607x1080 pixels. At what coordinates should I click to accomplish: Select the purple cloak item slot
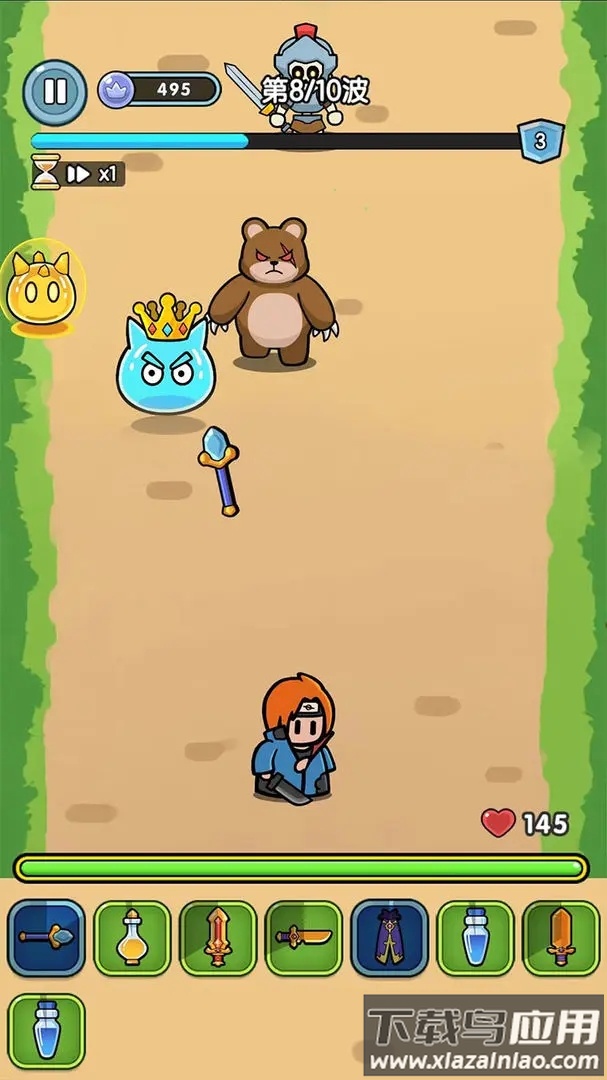(x=390, y=938)
